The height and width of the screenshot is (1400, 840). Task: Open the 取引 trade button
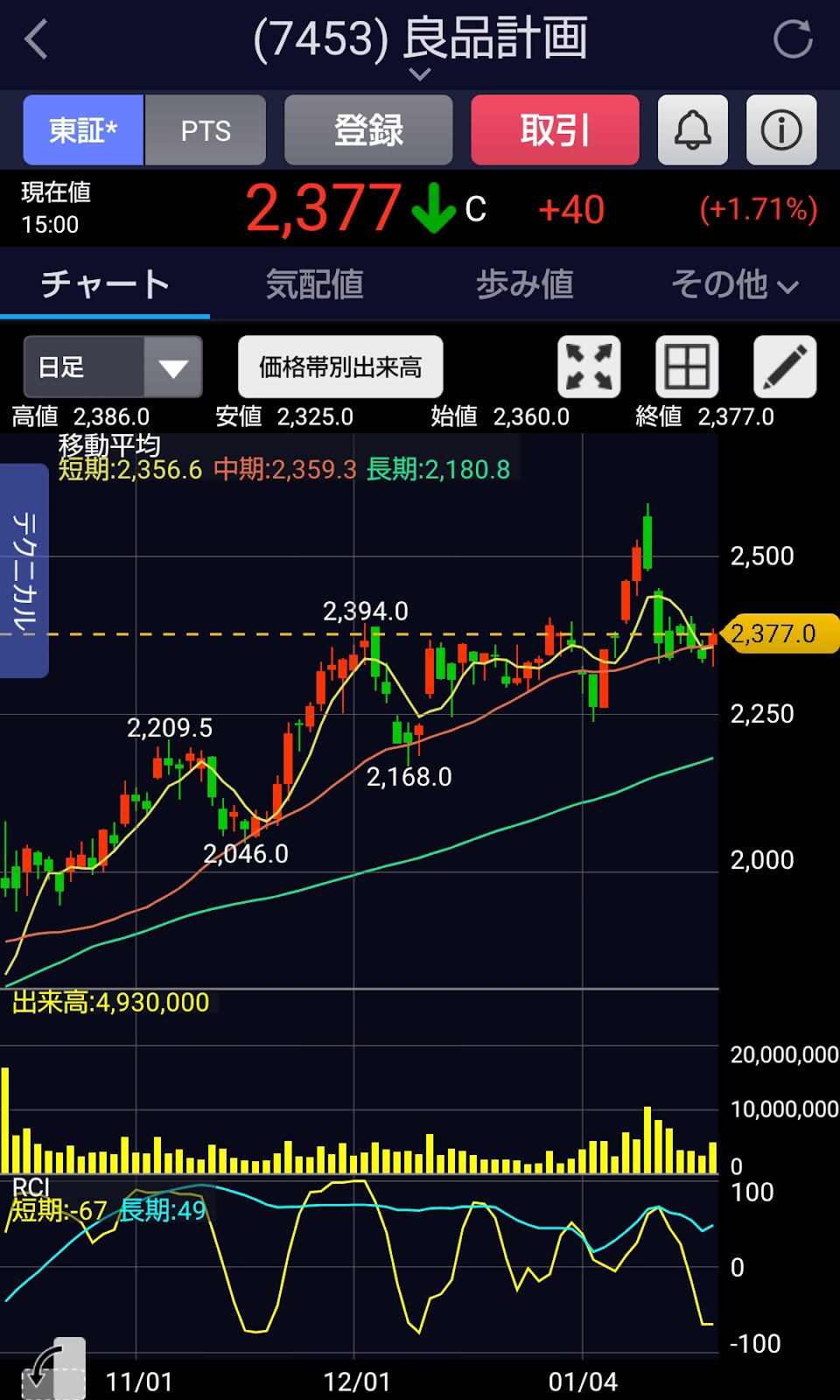coord(555,129)
